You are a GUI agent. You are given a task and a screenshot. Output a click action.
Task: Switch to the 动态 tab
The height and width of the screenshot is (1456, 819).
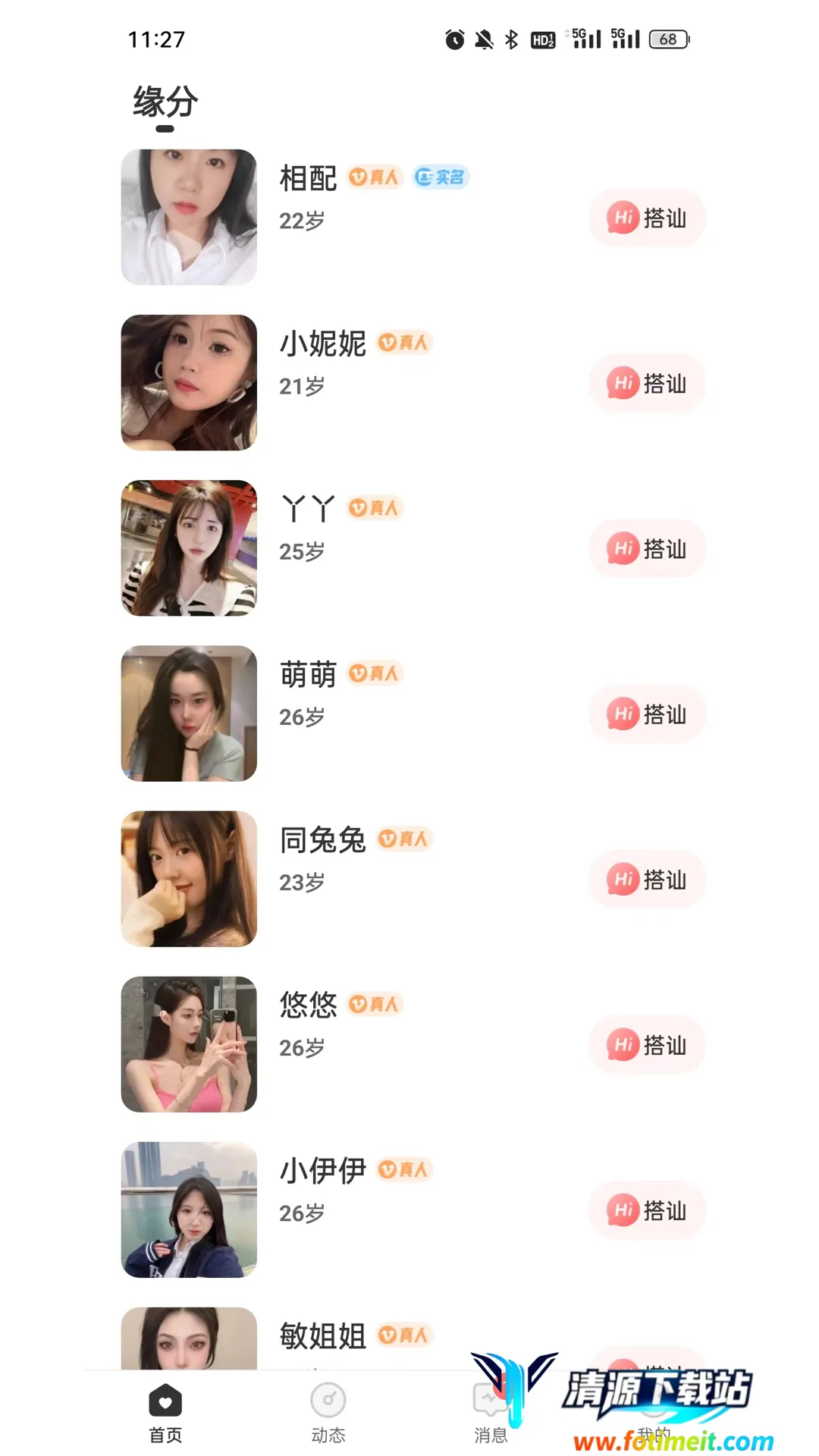point(328,1413)
